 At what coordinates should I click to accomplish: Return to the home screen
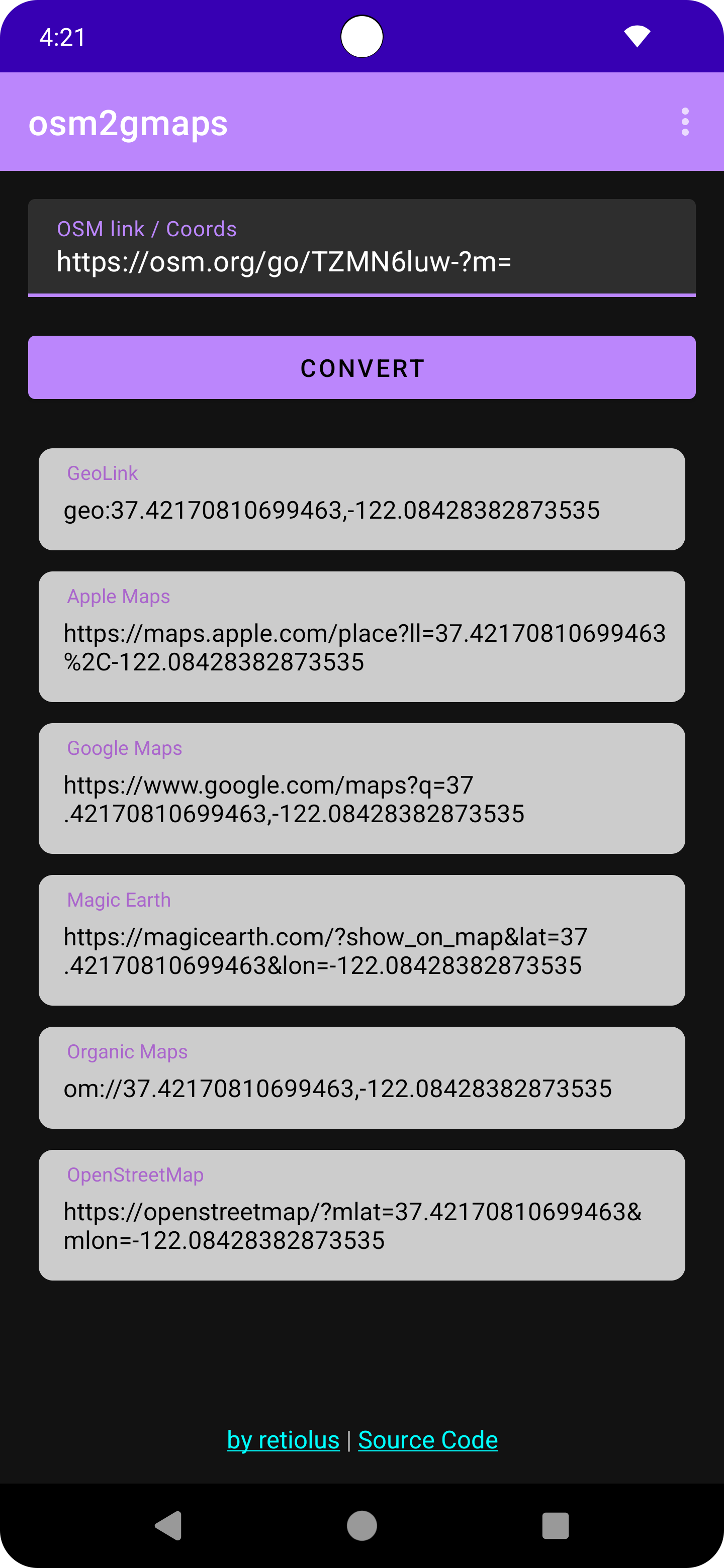coord(361,1525)
